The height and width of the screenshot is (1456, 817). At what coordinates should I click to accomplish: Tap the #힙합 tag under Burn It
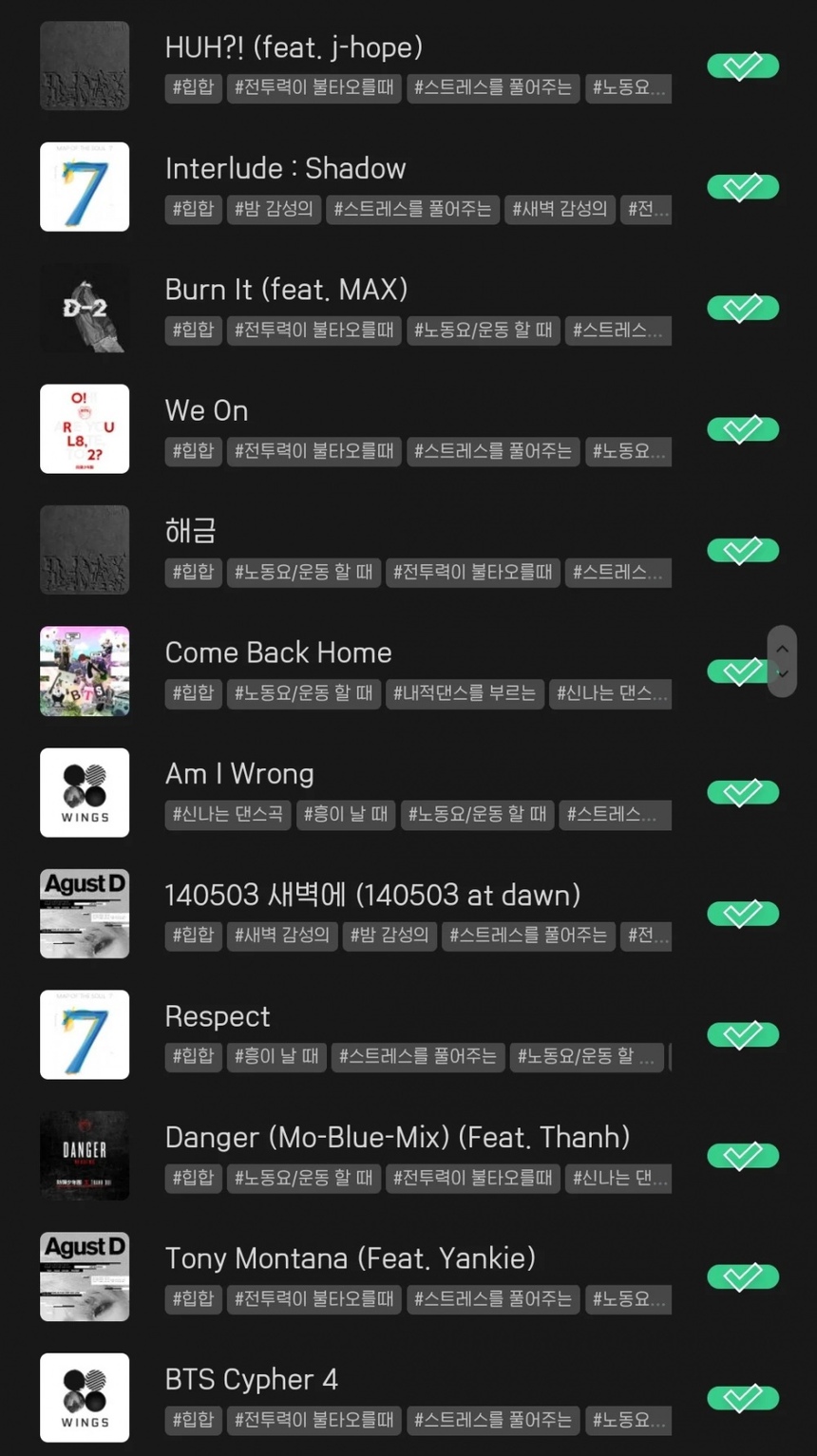pyautogui.click(x=193, y=330)
